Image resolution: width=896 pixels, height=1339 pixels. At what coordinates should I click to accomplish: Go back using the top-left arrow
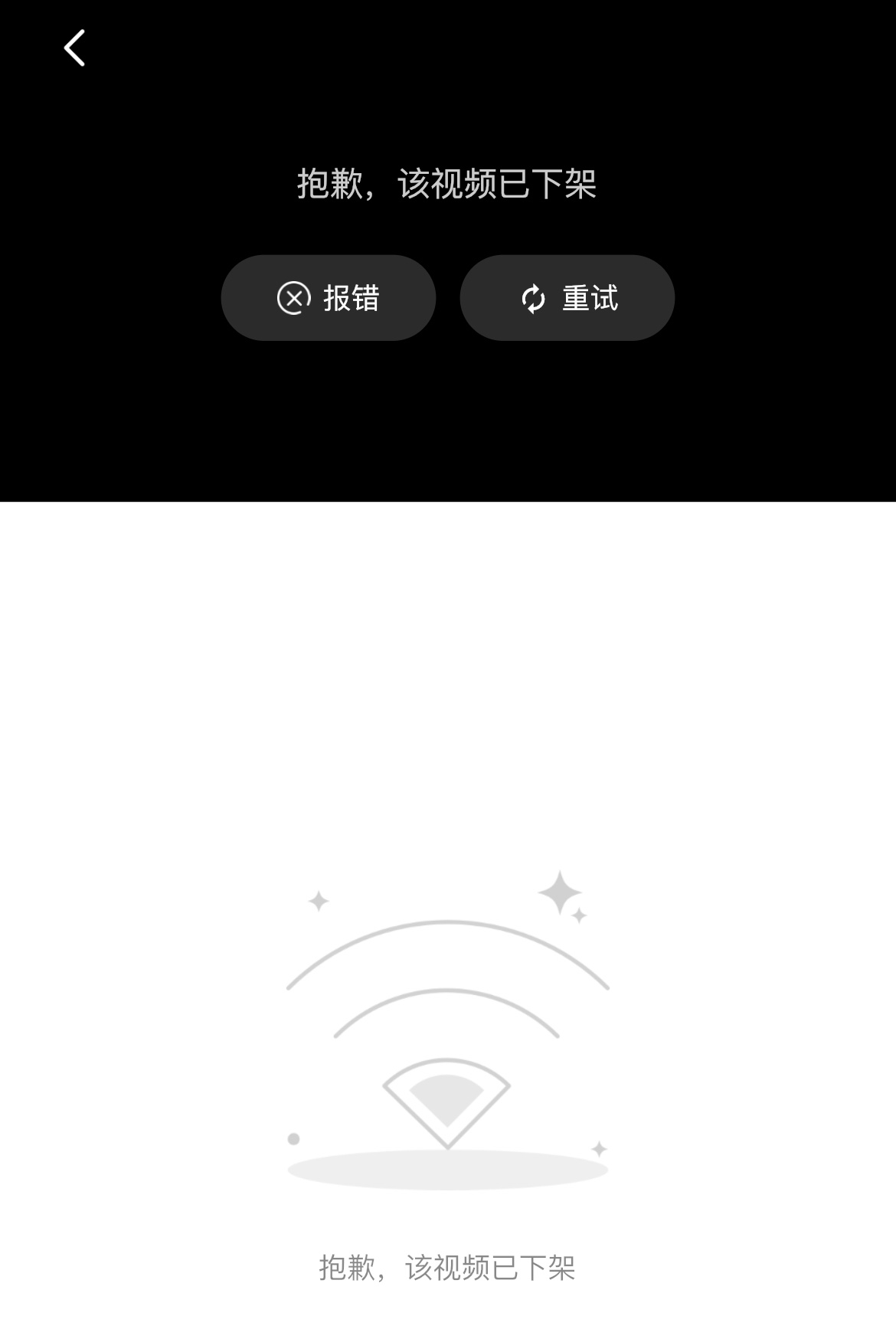tap(74, 48)
